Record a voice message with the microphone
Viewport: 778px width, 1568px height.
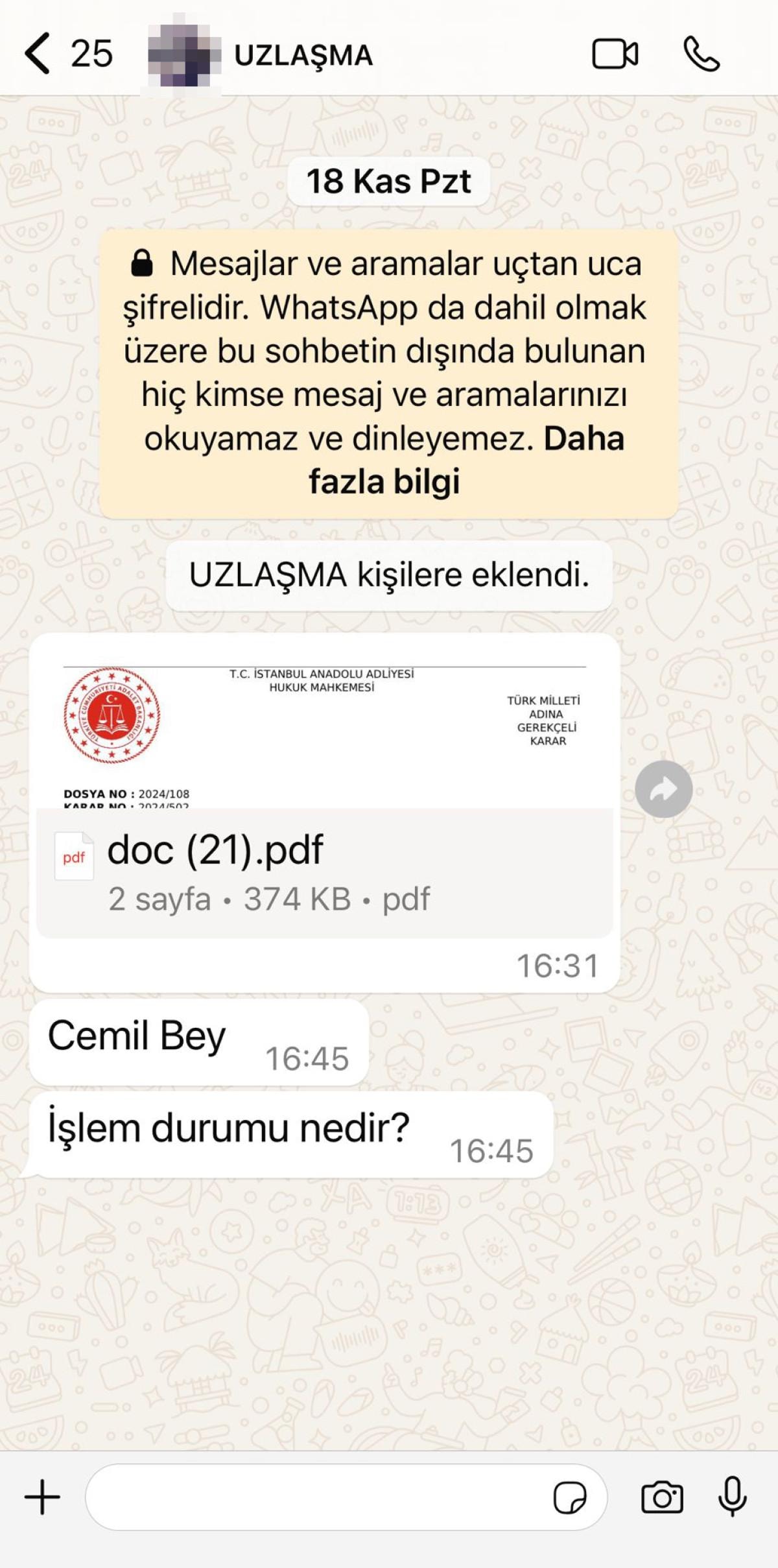click(733, 1497)
